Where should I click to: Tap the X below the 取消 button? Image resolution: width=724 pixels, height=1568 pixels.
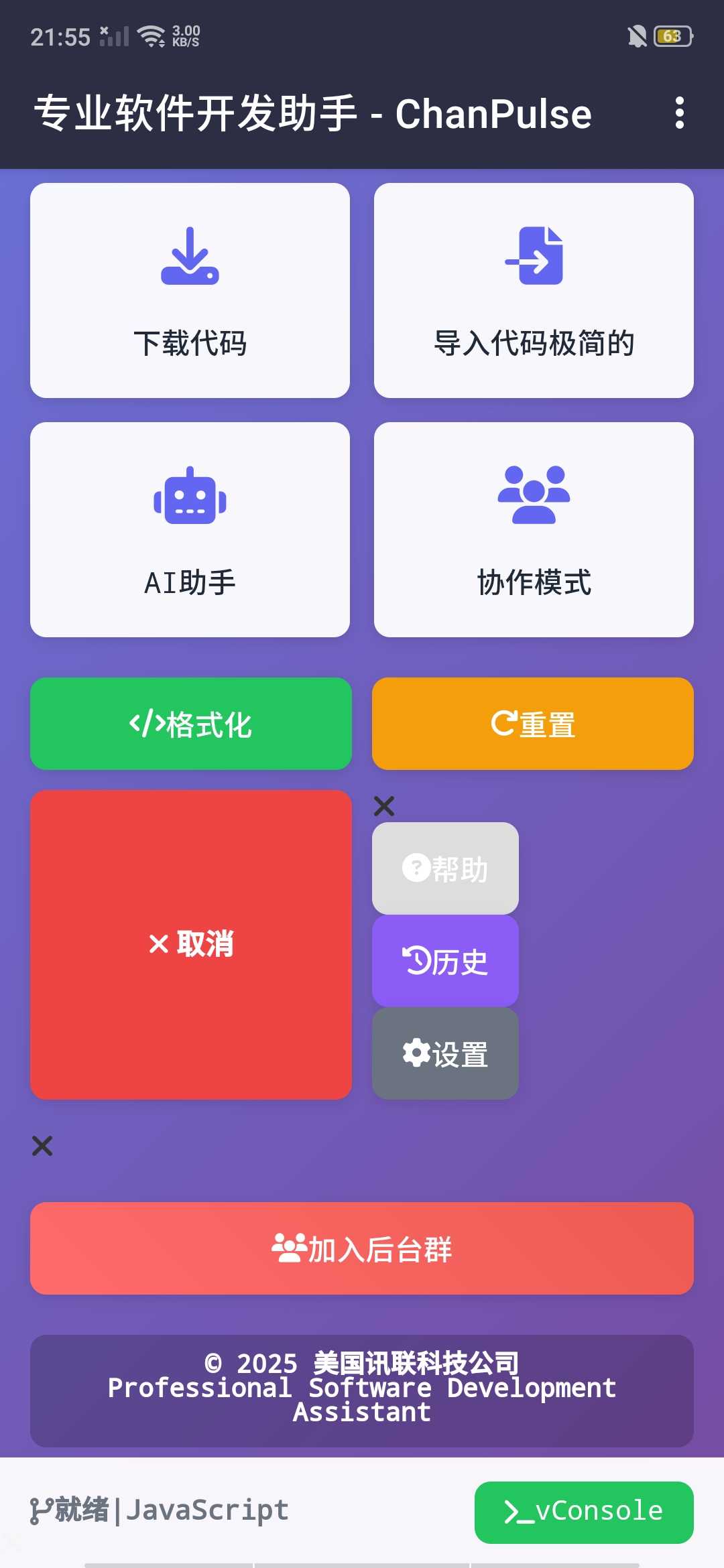42,1146
